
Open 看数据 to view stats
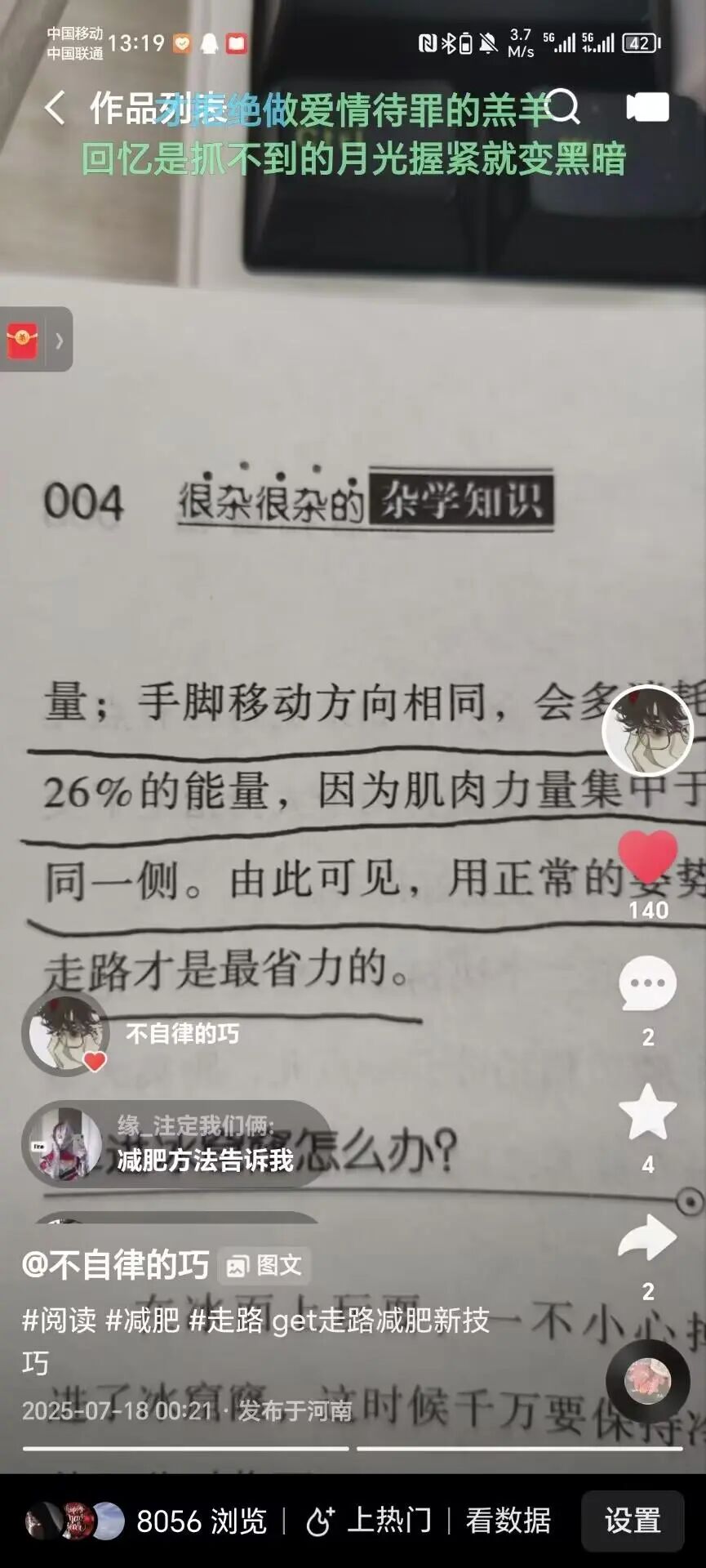pos(508,1521)
